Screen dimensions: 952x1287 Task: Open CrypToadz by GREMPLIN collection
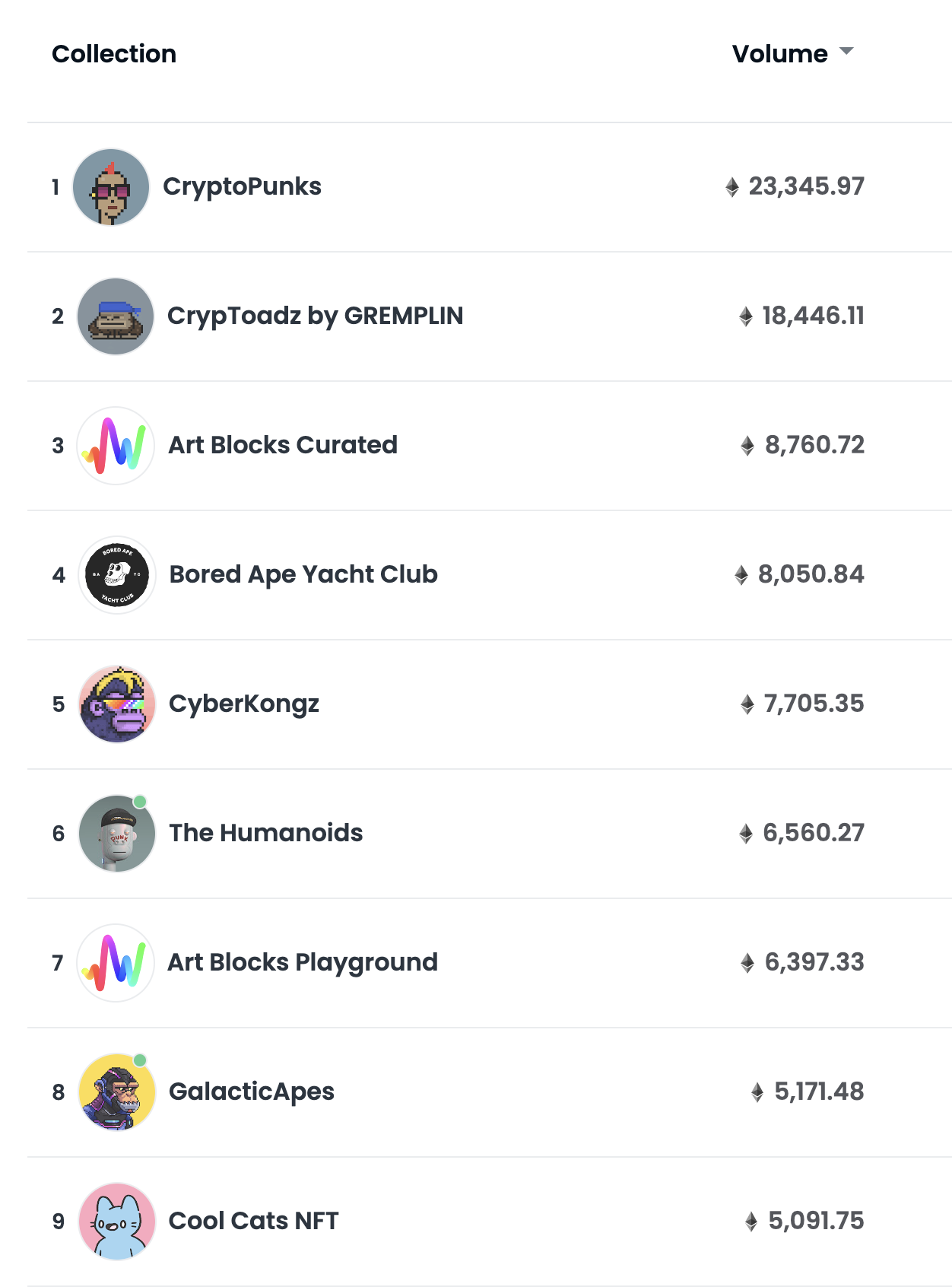tap(315, 316)
